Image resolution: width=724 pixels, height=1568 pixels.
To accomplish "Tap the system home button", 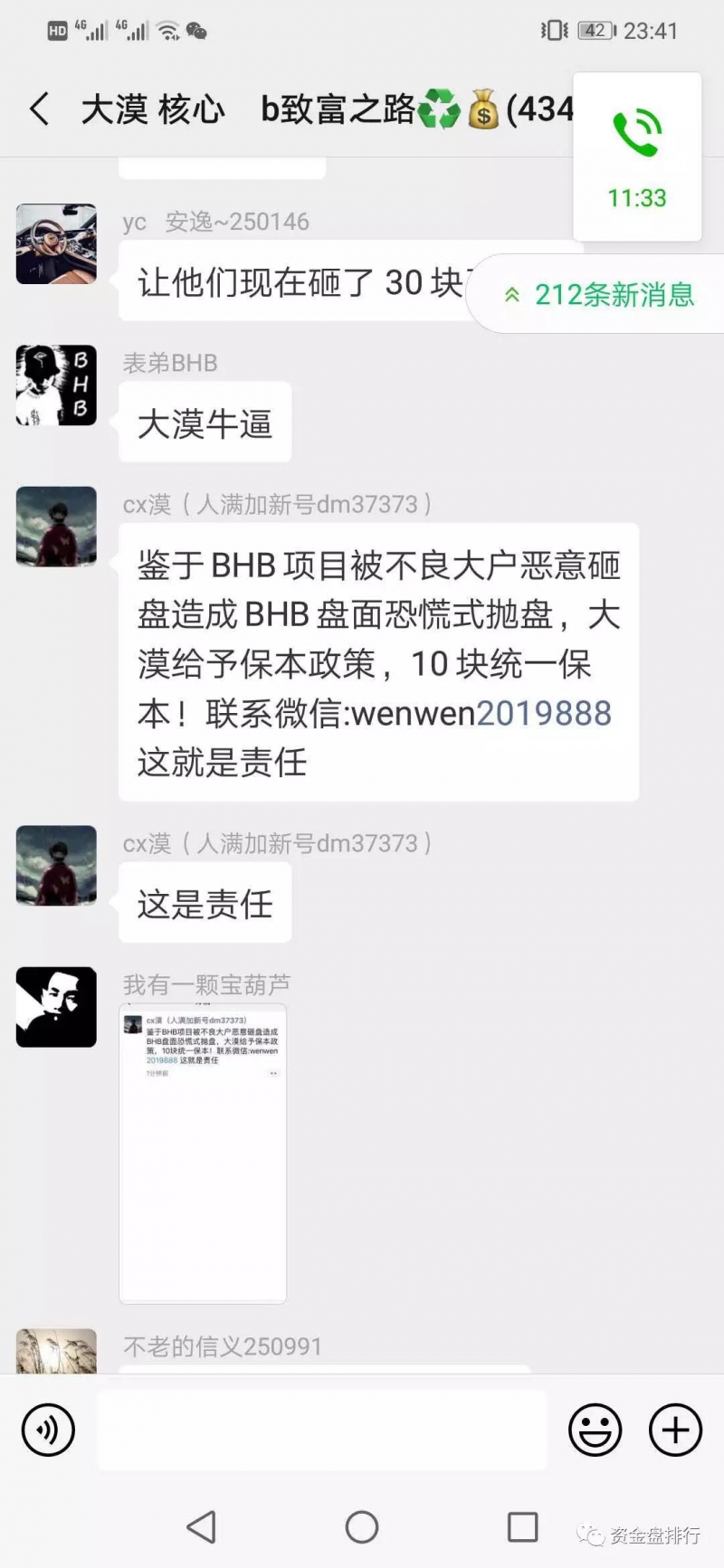I will (361, 1527).
